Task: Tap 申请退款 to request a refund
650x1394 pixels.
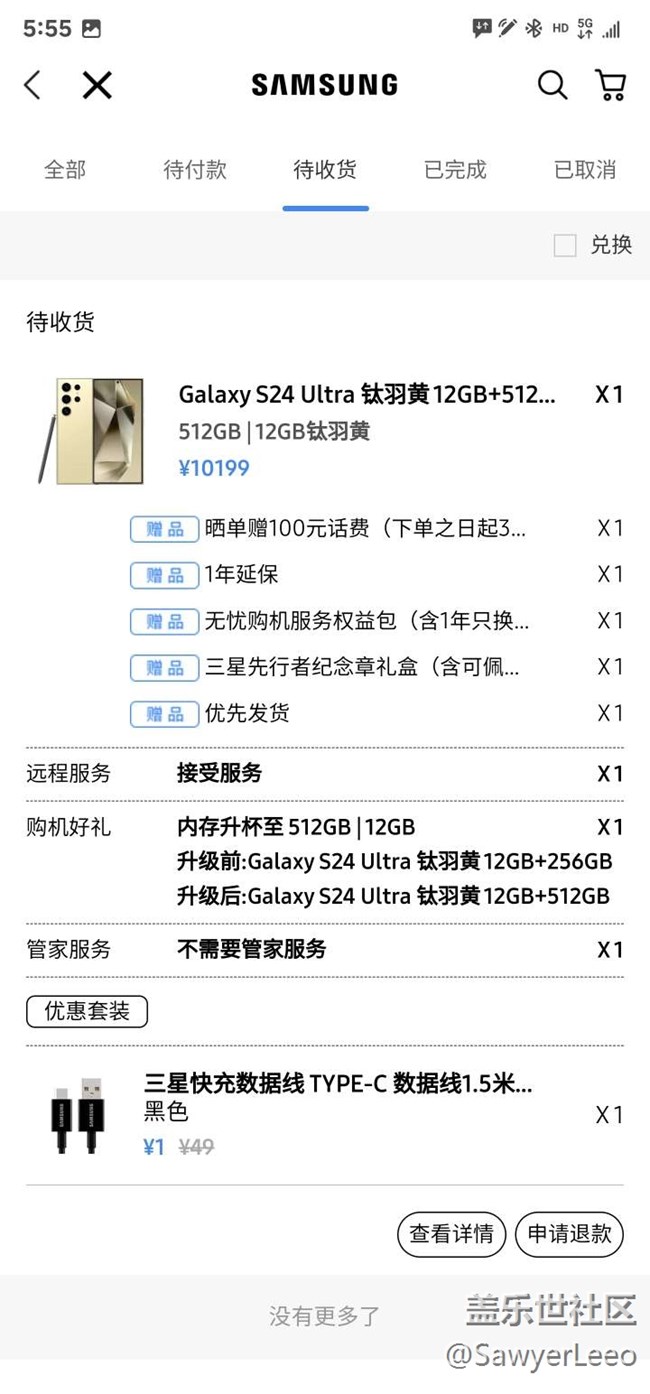Action: [569, 1234]
